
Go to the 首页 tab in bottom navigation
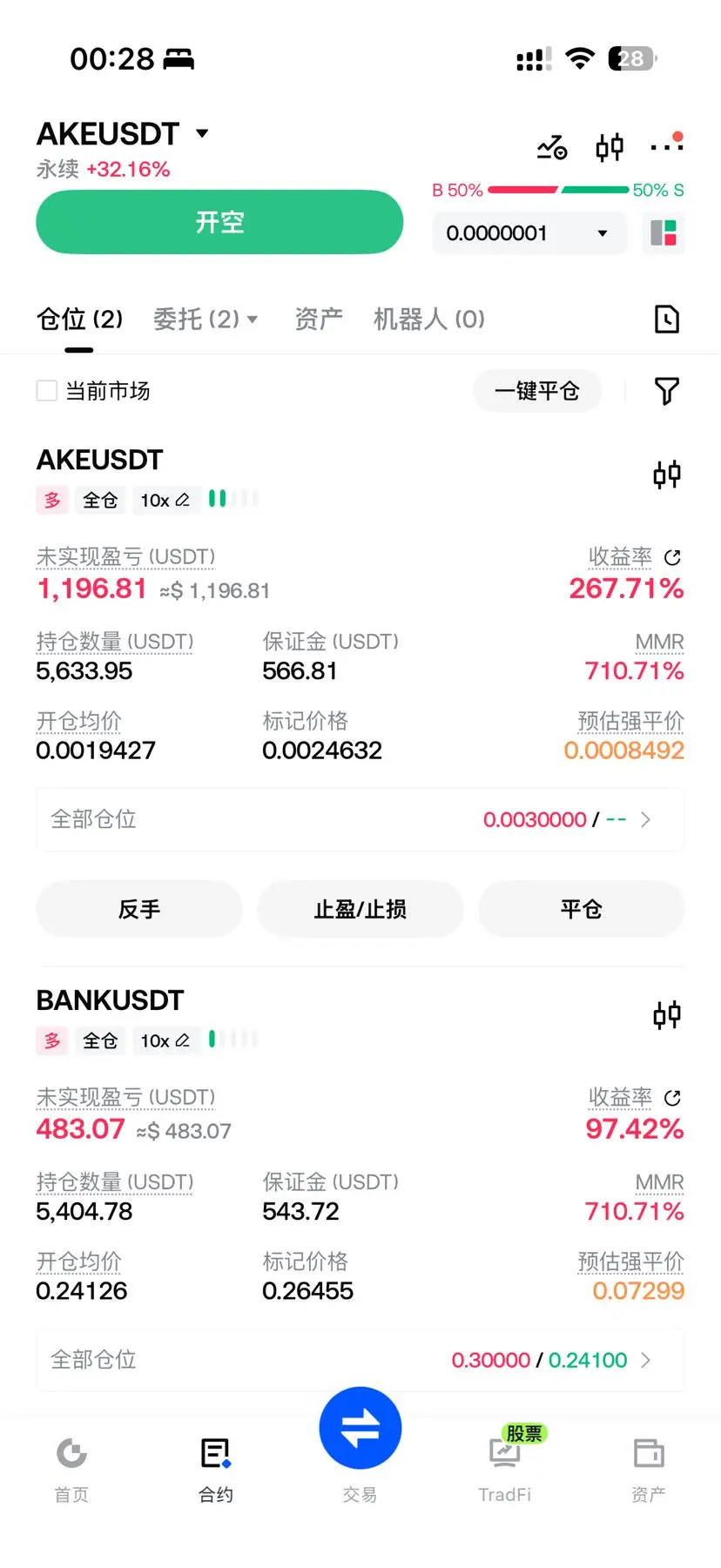click(71, 1468)
